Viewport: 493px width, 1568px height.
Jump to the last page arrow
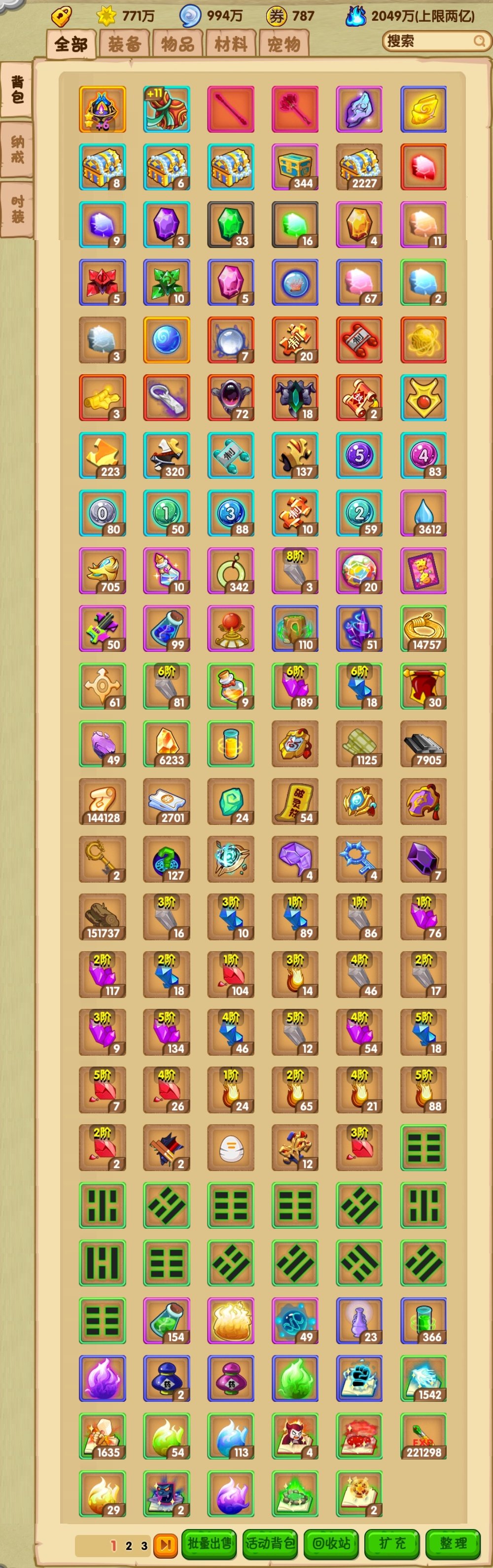(165, 1544)
